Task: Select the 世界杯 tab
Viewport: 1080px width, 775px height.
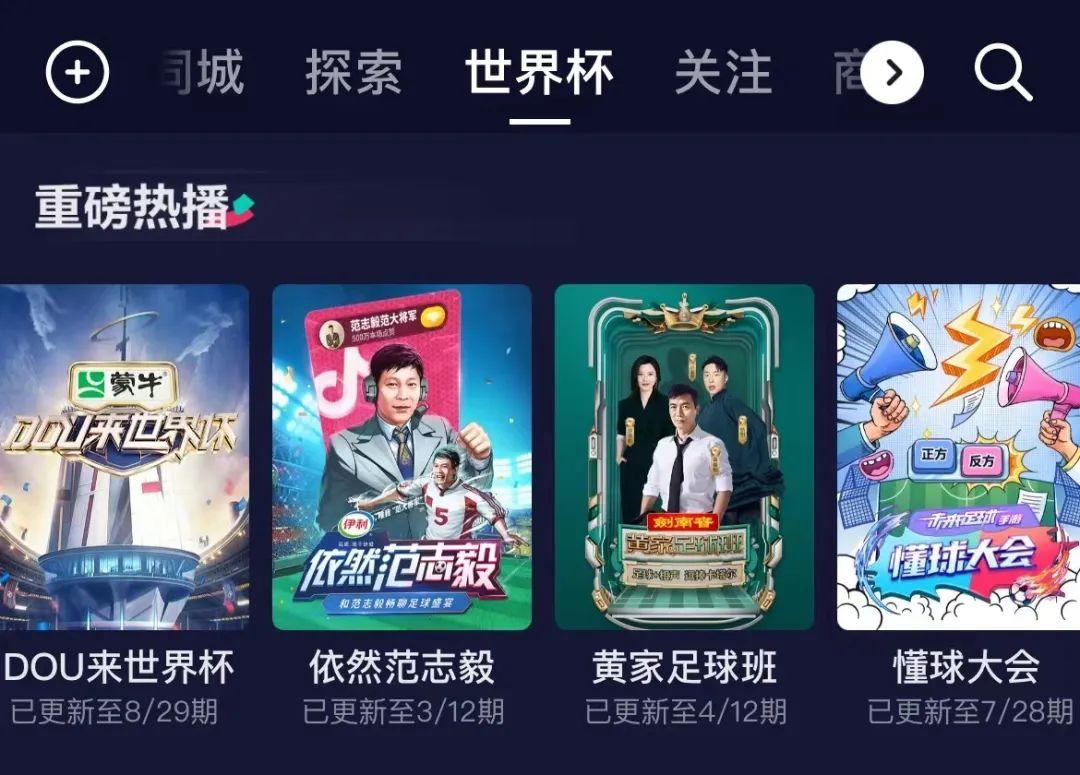Action: [x=539, y=73]
